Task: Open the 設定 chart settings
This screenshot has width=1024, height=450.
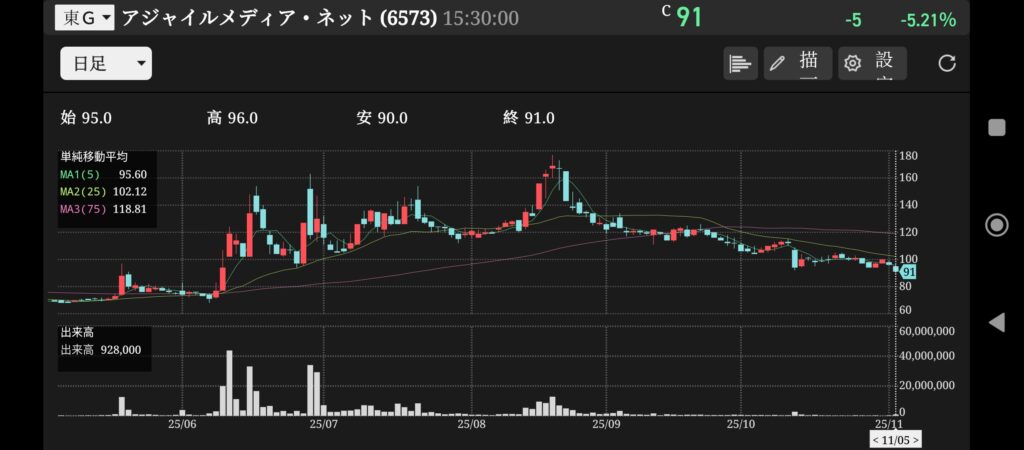Action: tap(872, 64)
